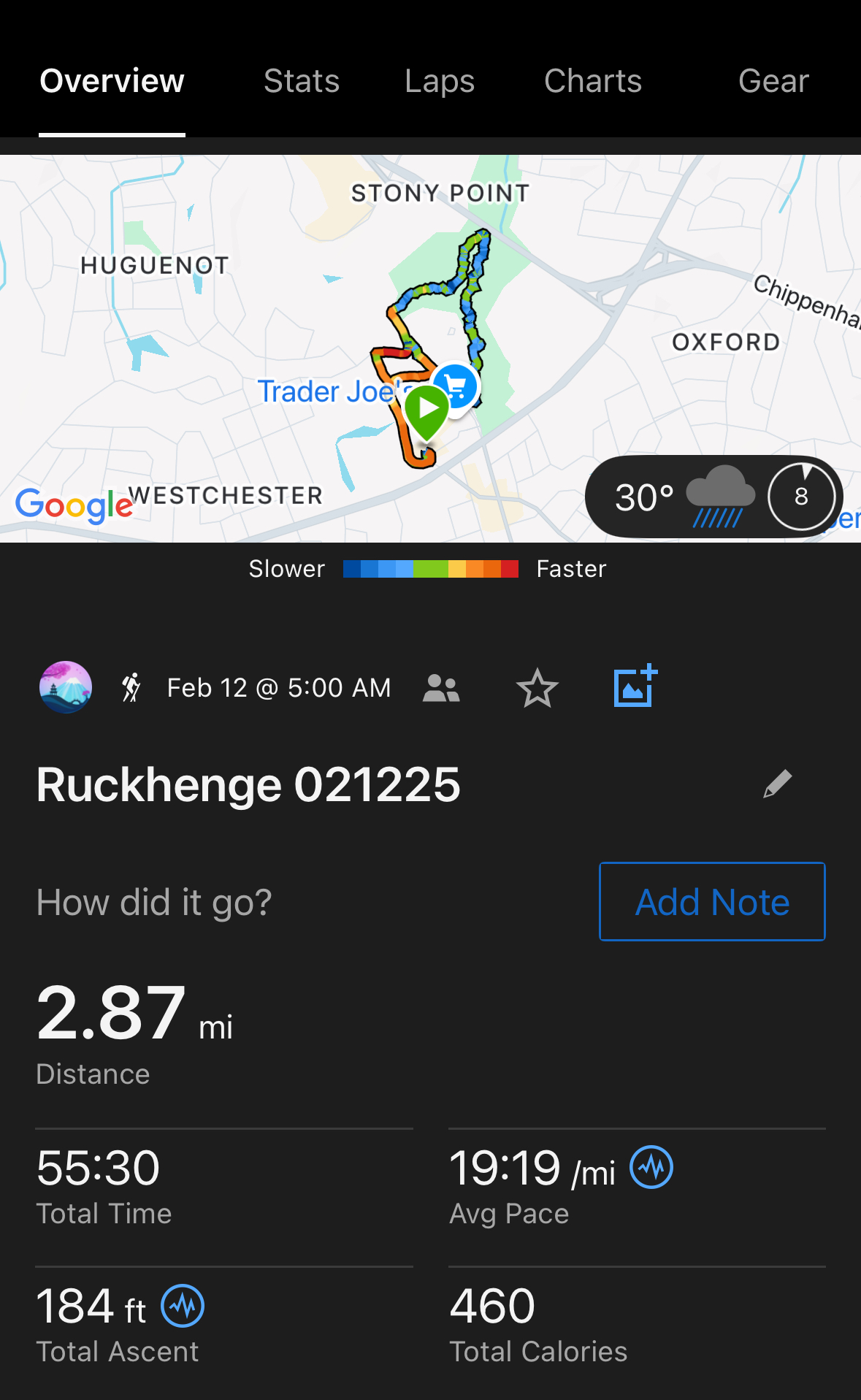Open the Laps tab
The width and height of the screenshot is (861, 1400).
pyautogui.click(x=440, y=81)
